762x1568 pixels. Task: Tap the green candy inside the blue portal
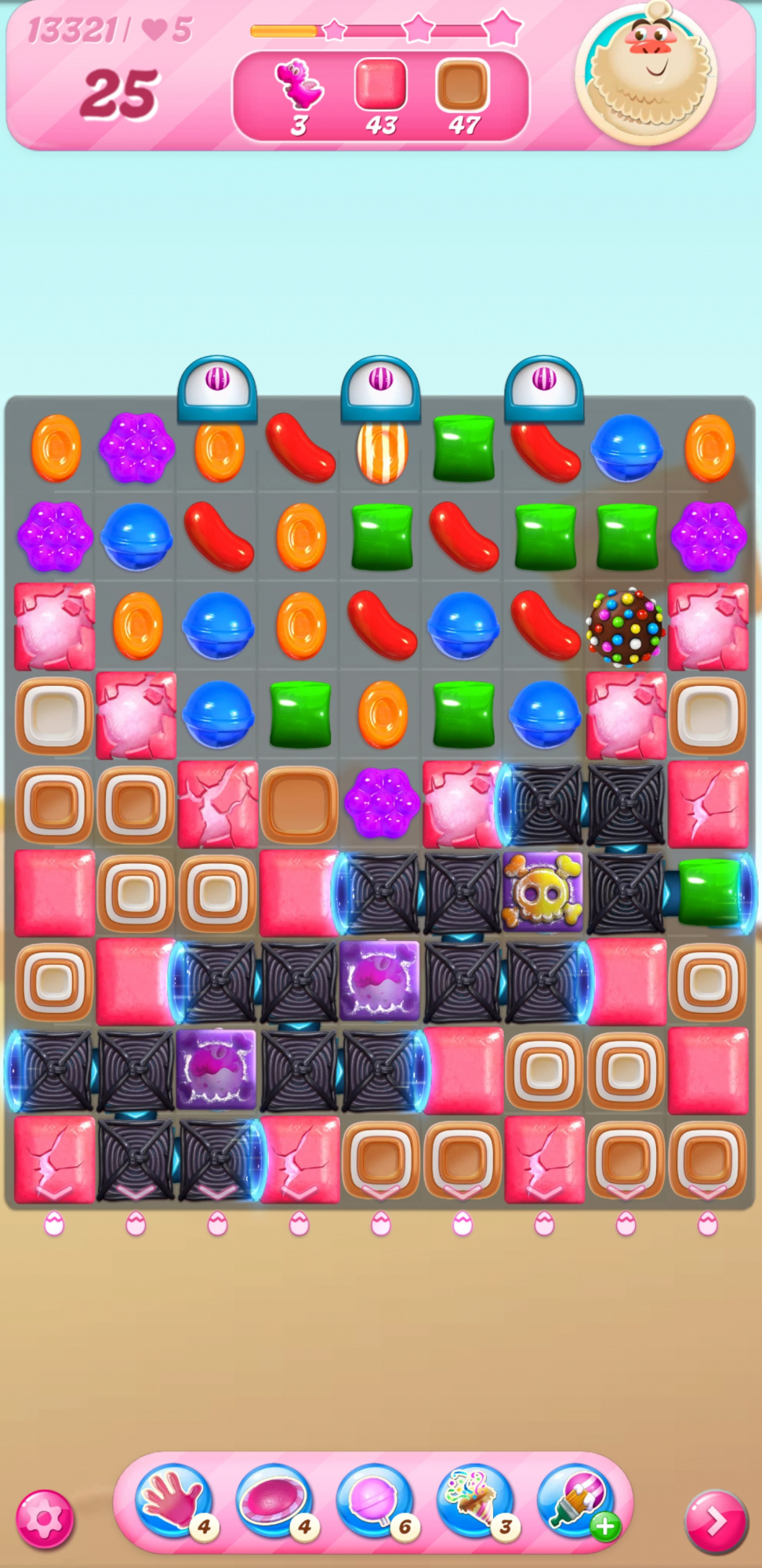[709, 892]
